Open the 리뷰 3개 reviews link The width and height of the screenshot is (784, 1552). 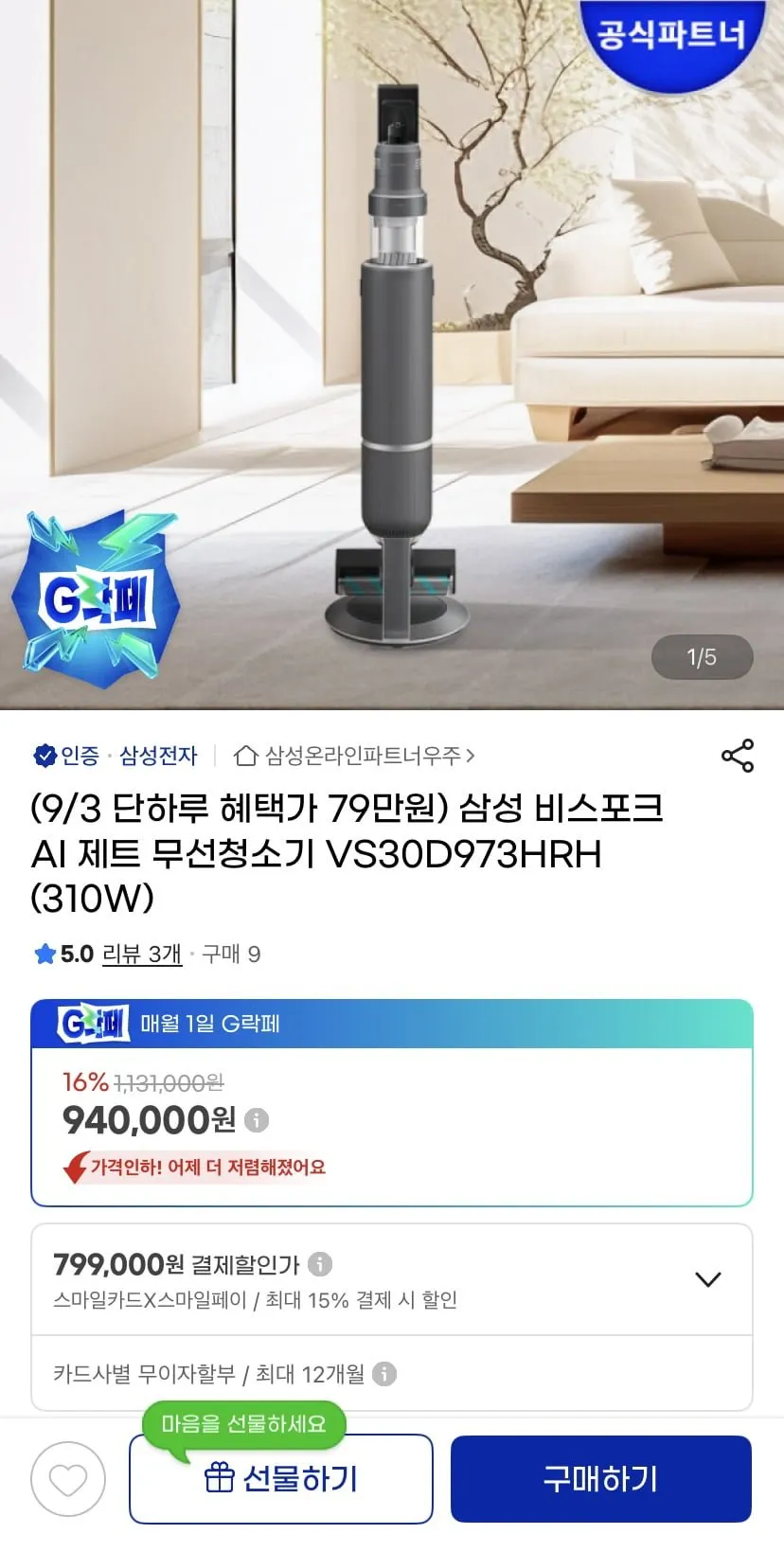point(142,954)
